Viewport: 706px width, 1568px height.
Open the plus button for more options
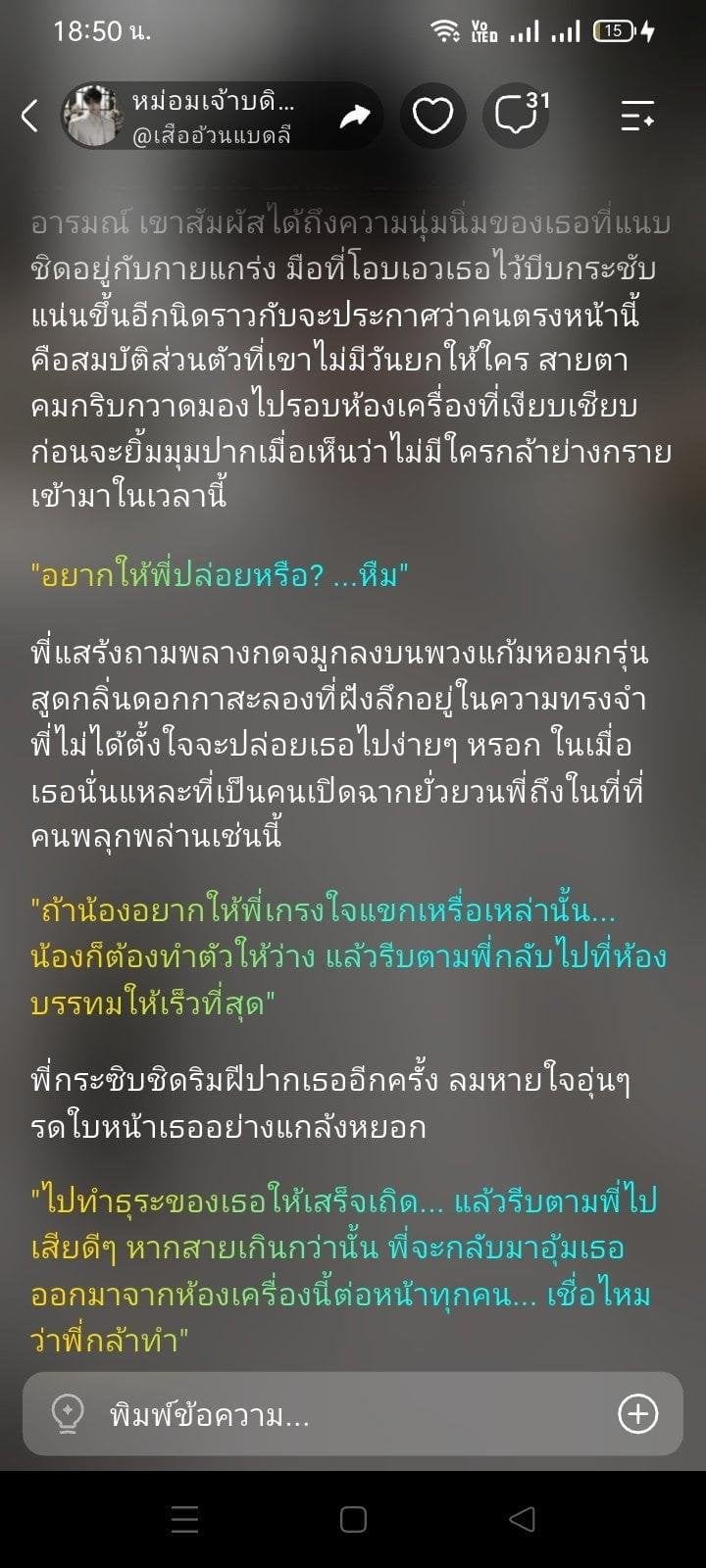coord(637,1413)
